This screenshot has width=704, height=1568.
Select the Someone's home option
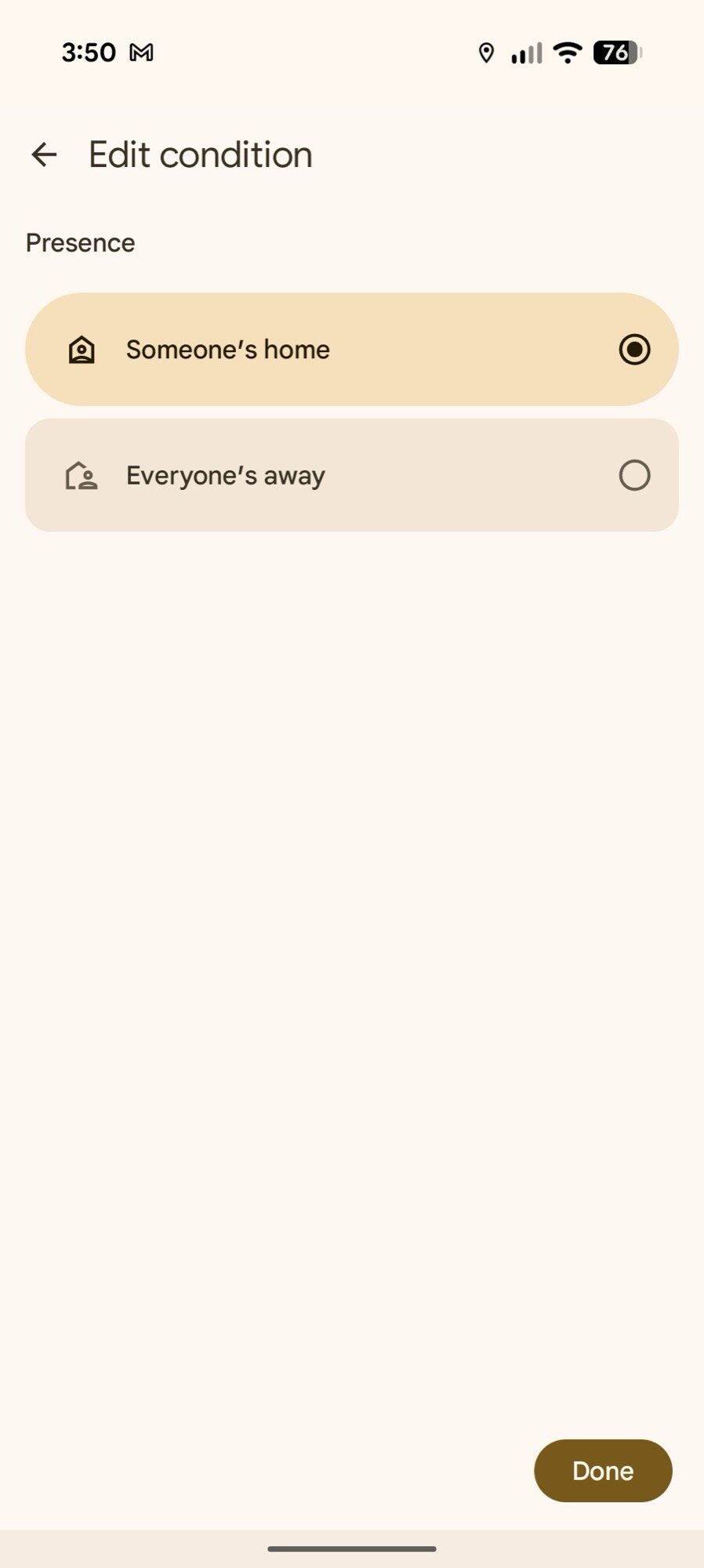(351, 350)
